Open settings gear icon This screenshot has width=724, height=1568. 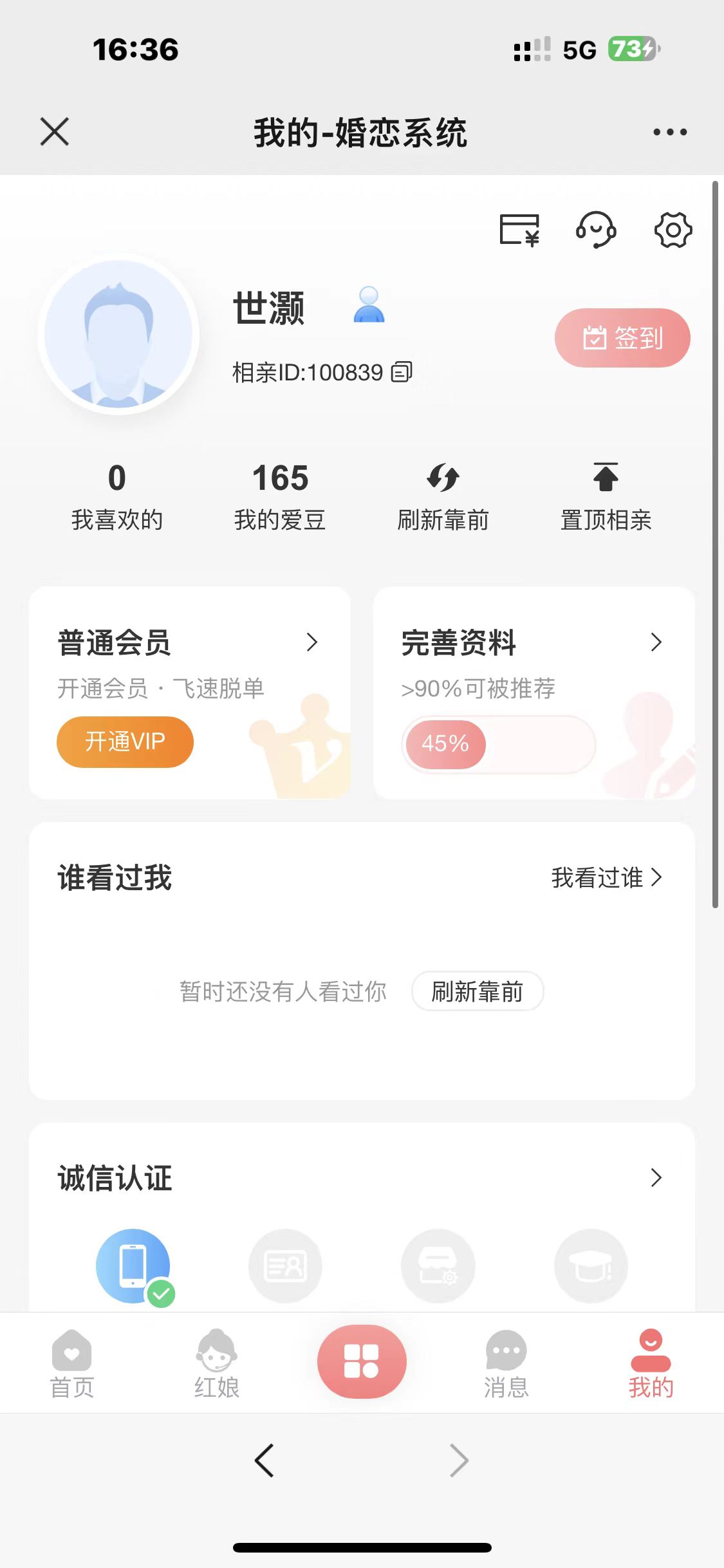[x=673, y=230]
